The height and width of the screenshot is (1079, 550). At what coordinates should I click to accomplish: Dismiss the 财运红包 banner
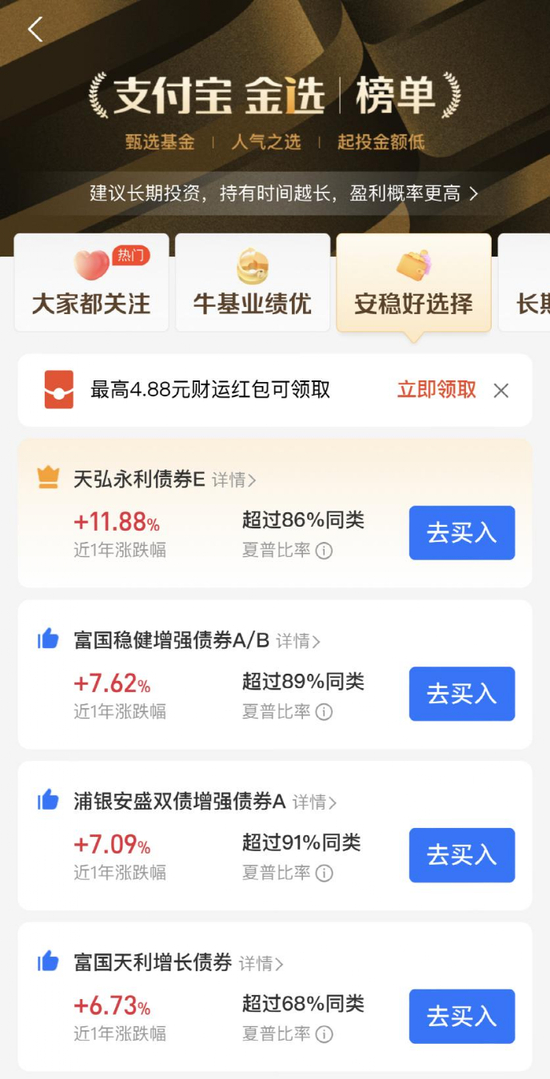point(501,391)
